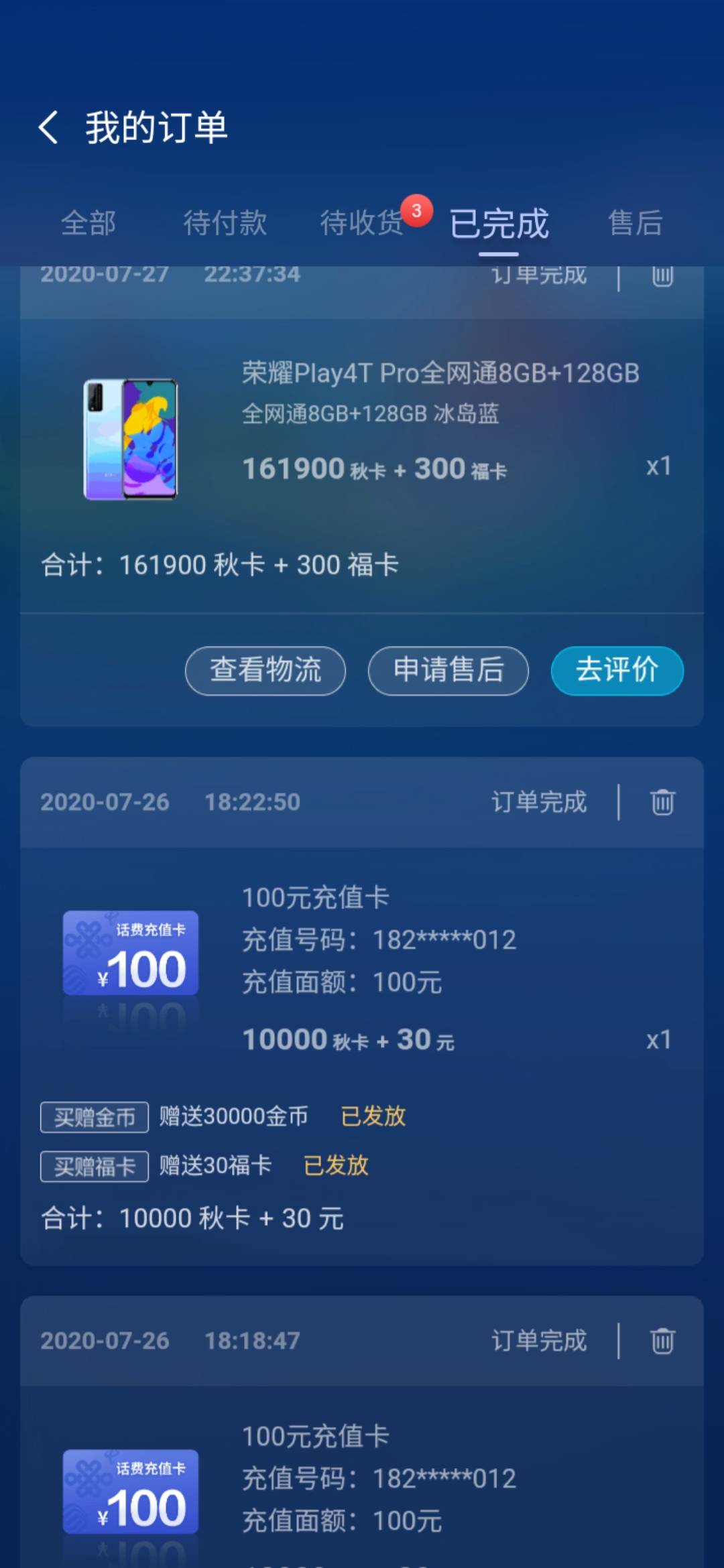Viewport: 724px width, 1568px height.
Task: Open 已发放 next to 赠送30000金币
Action: (373, 1115)
